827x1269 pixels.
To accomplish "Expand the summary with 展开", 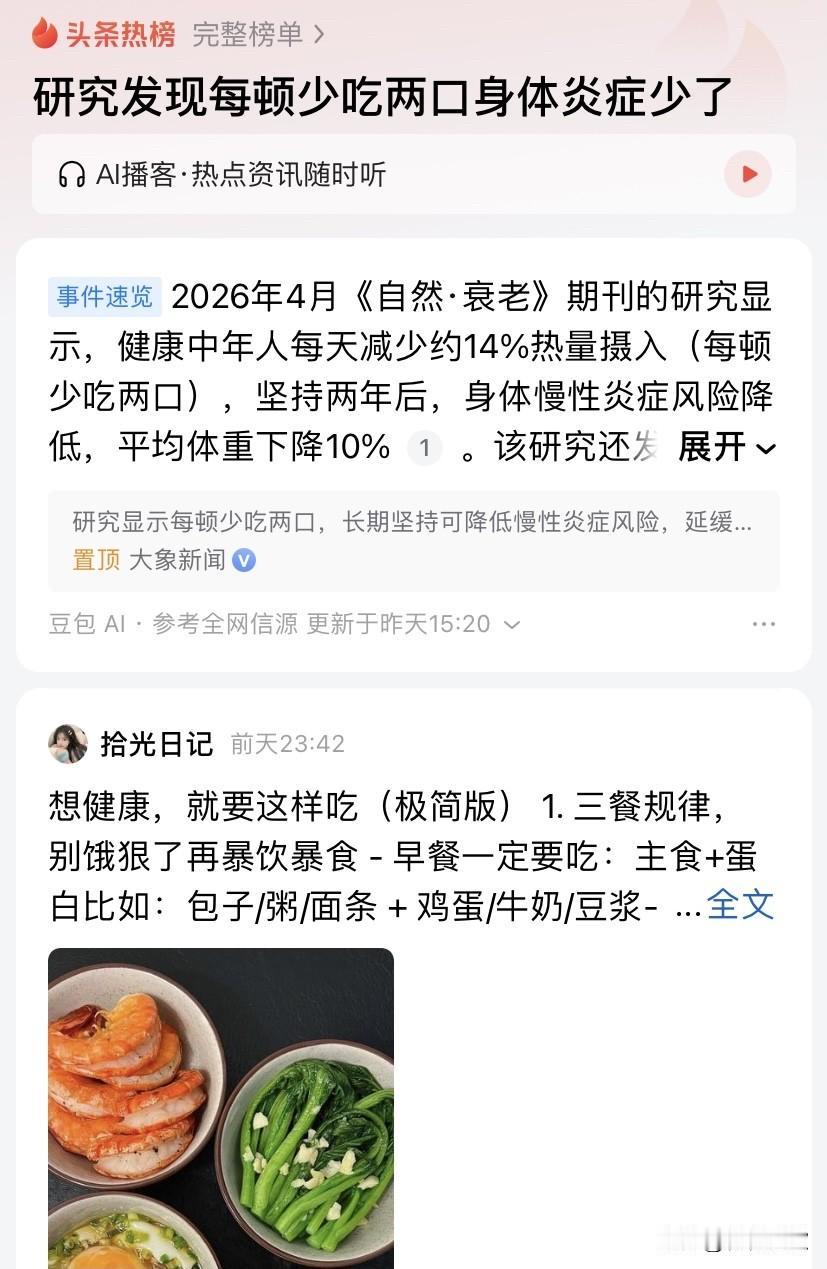I will pos(716,448).
